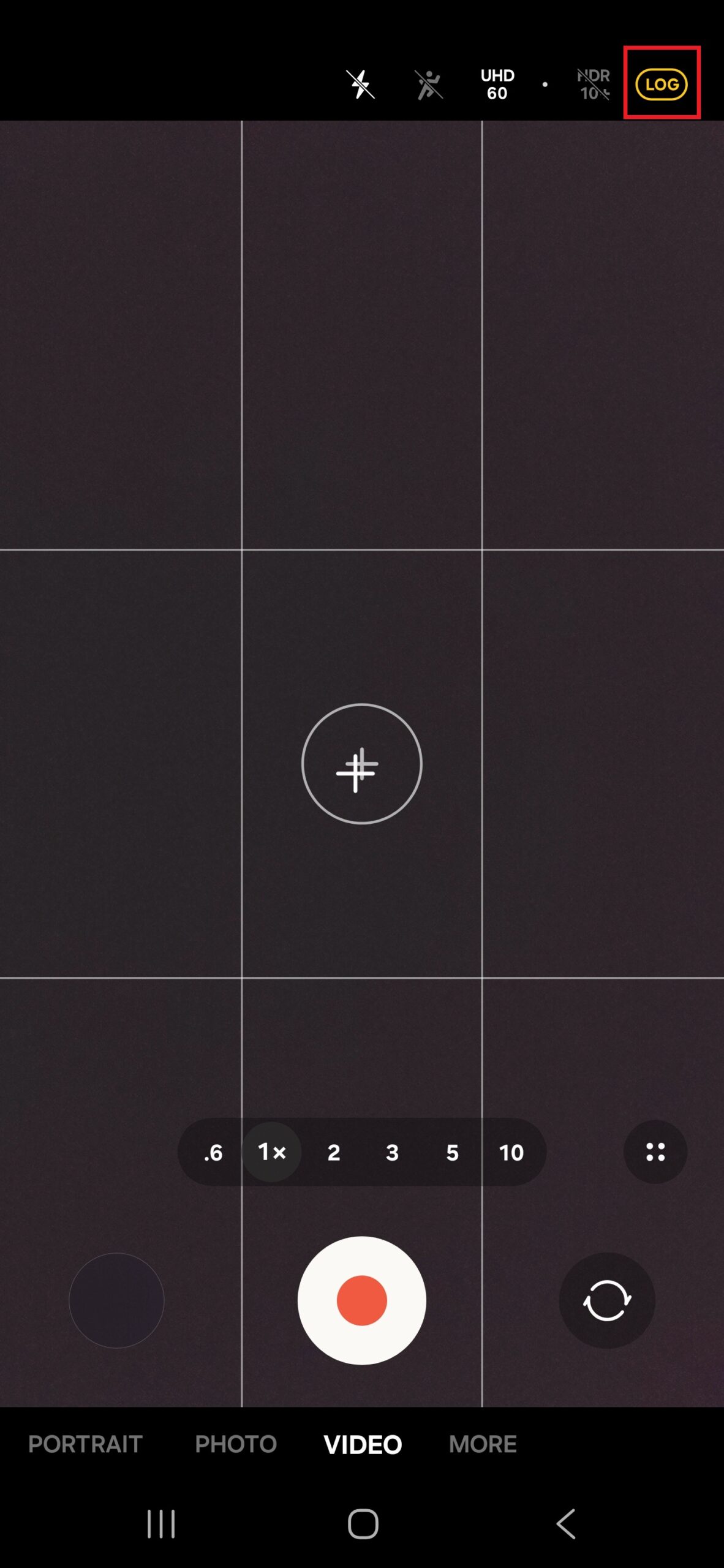Image resolution: width=724 pixels, height=1568 pixels.
Task: Switch to Photo mode
Action: (x=236, y=1444)
